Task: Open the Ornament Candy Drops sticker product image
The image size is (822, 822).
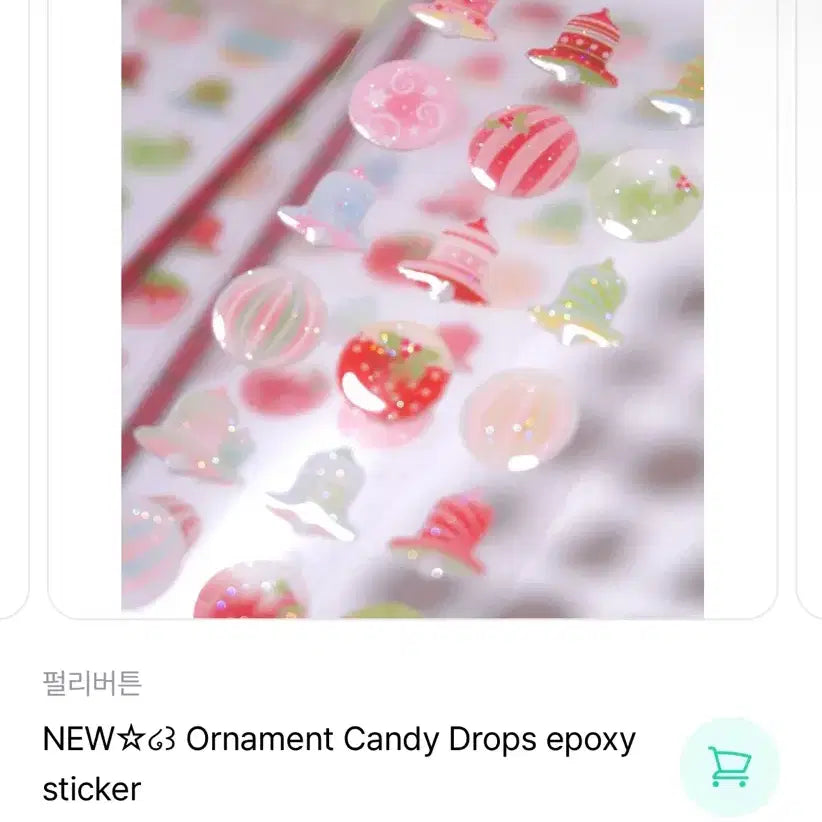Action: click(x=412, y=308)
